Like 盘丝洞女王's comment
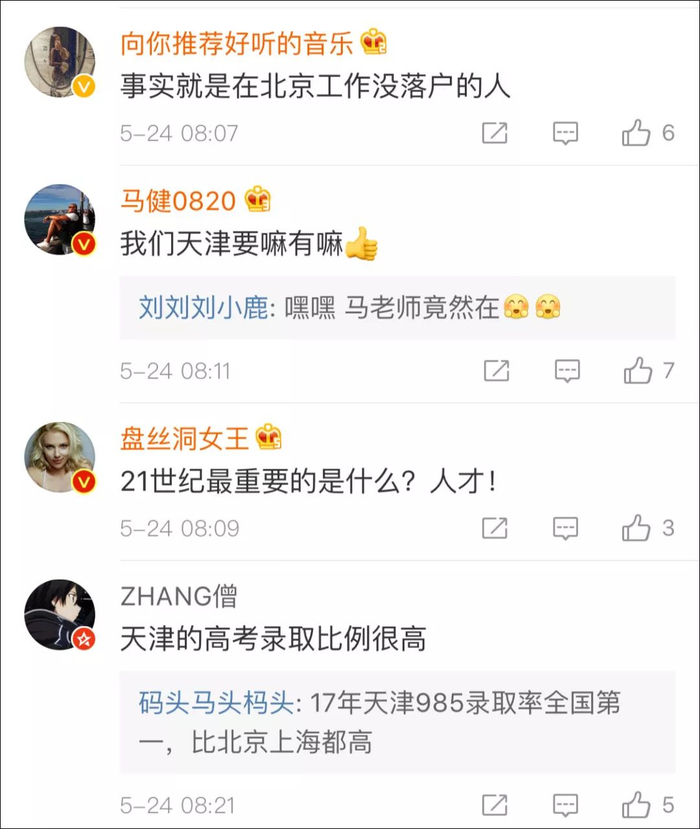The image size is (700, 829). point(637,527)
